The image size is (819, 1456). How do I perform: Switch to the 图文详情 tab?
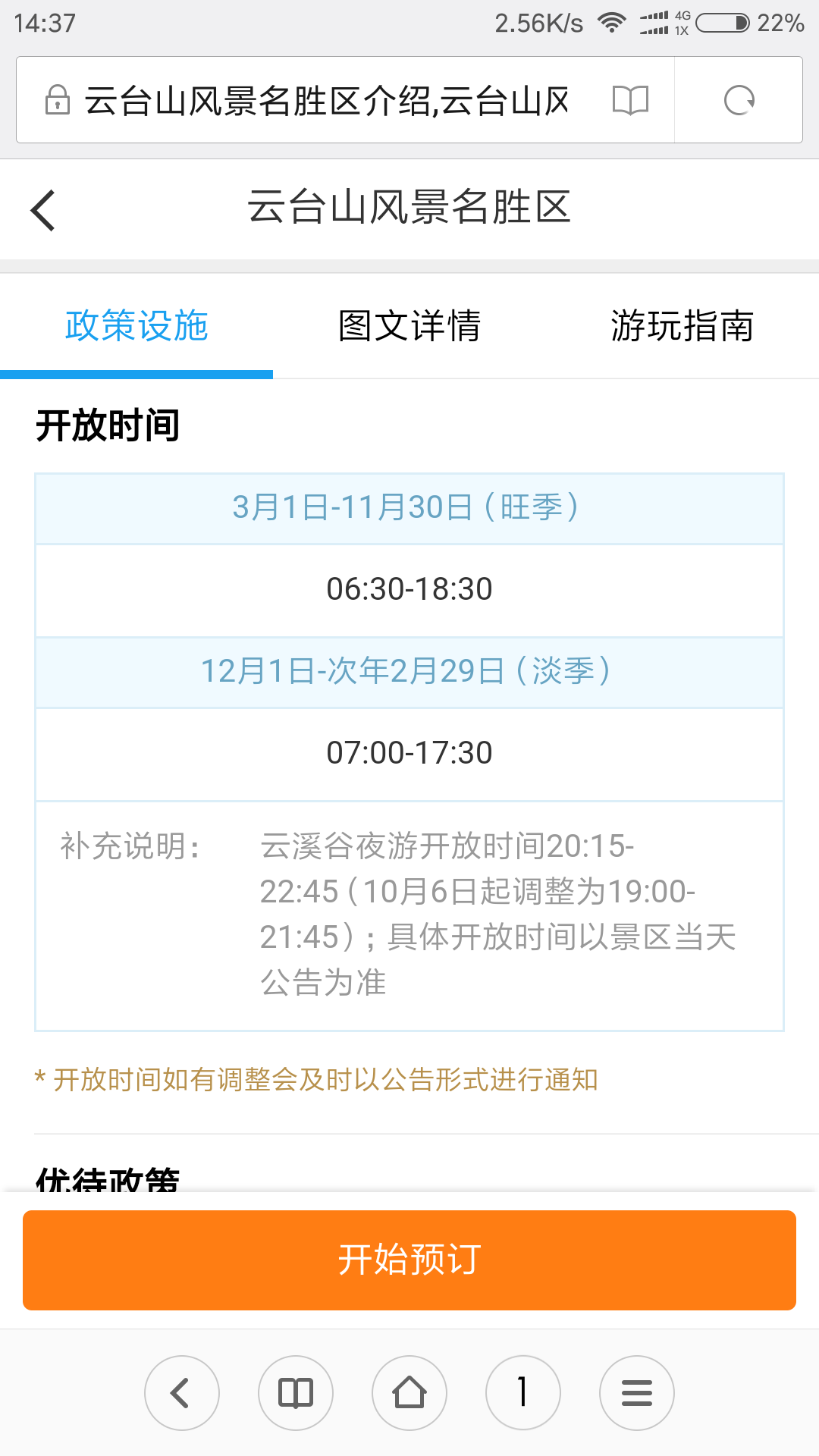409,326
